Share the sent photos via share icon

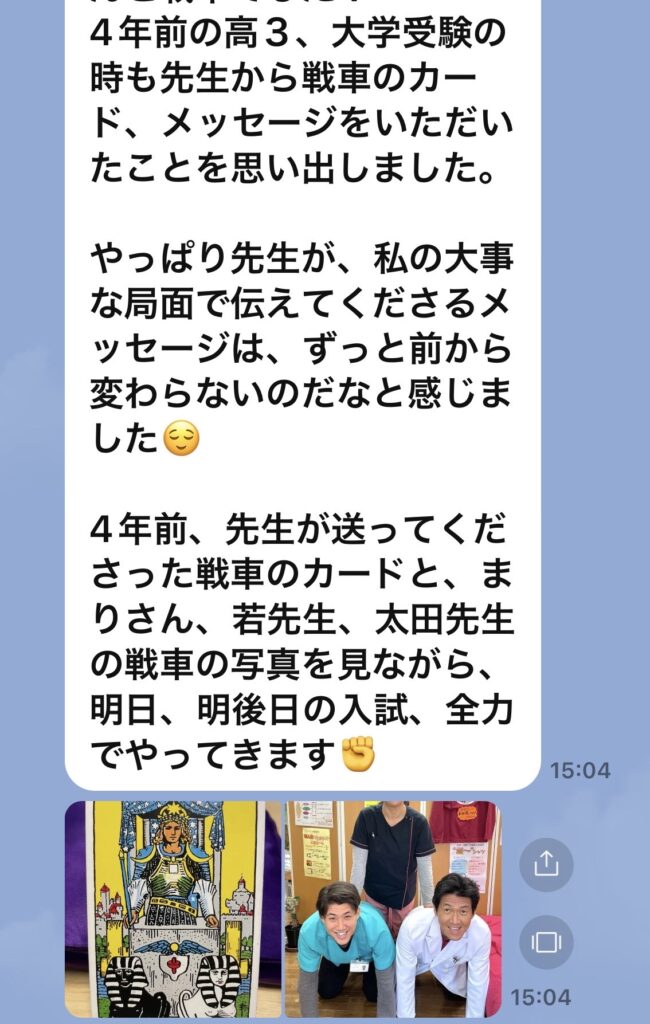click(546, 864)
